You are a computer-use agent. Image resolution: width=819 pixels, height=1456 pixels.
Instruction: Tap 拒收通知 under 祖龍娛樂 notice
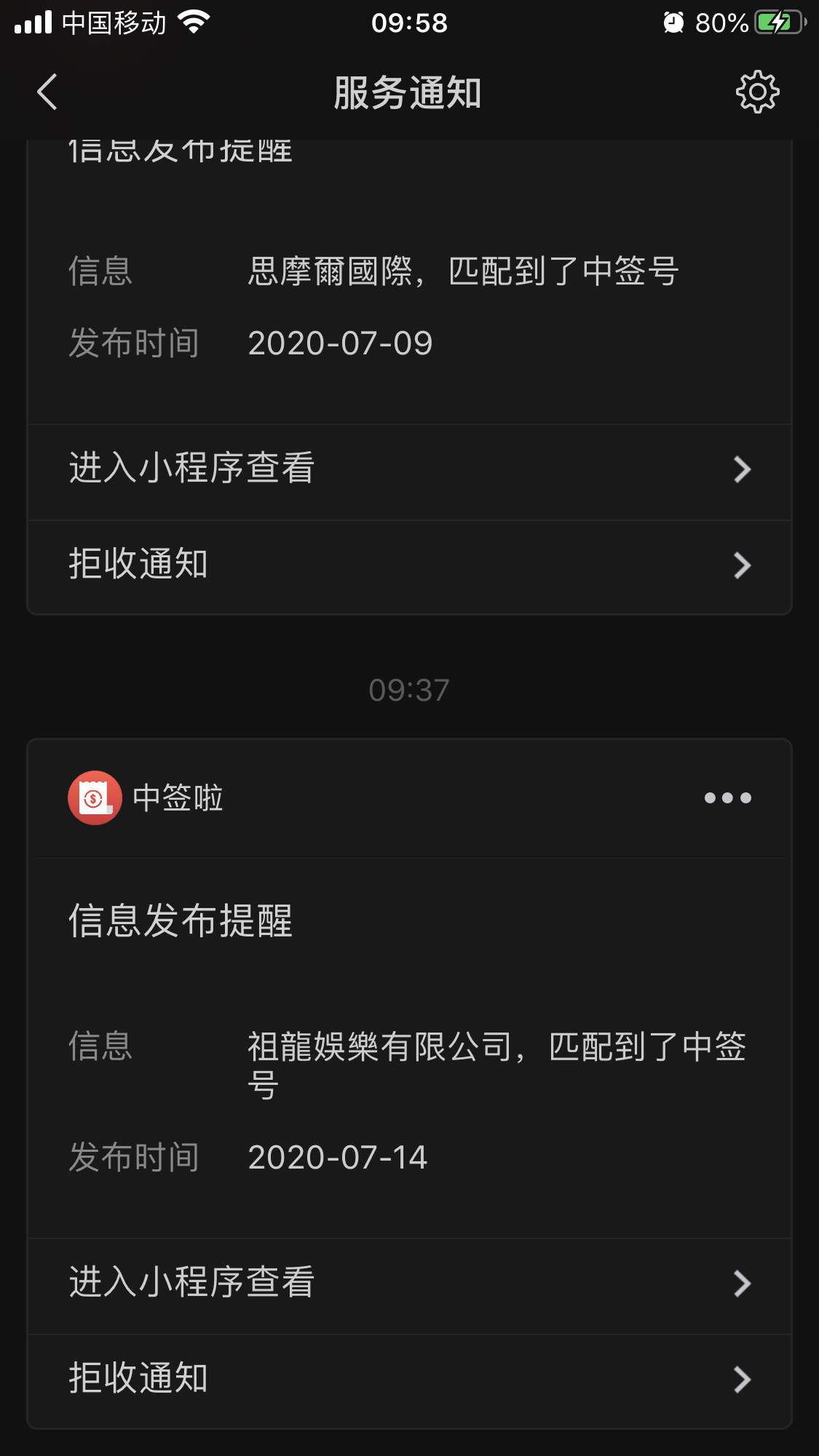[x=409, y=1379]
